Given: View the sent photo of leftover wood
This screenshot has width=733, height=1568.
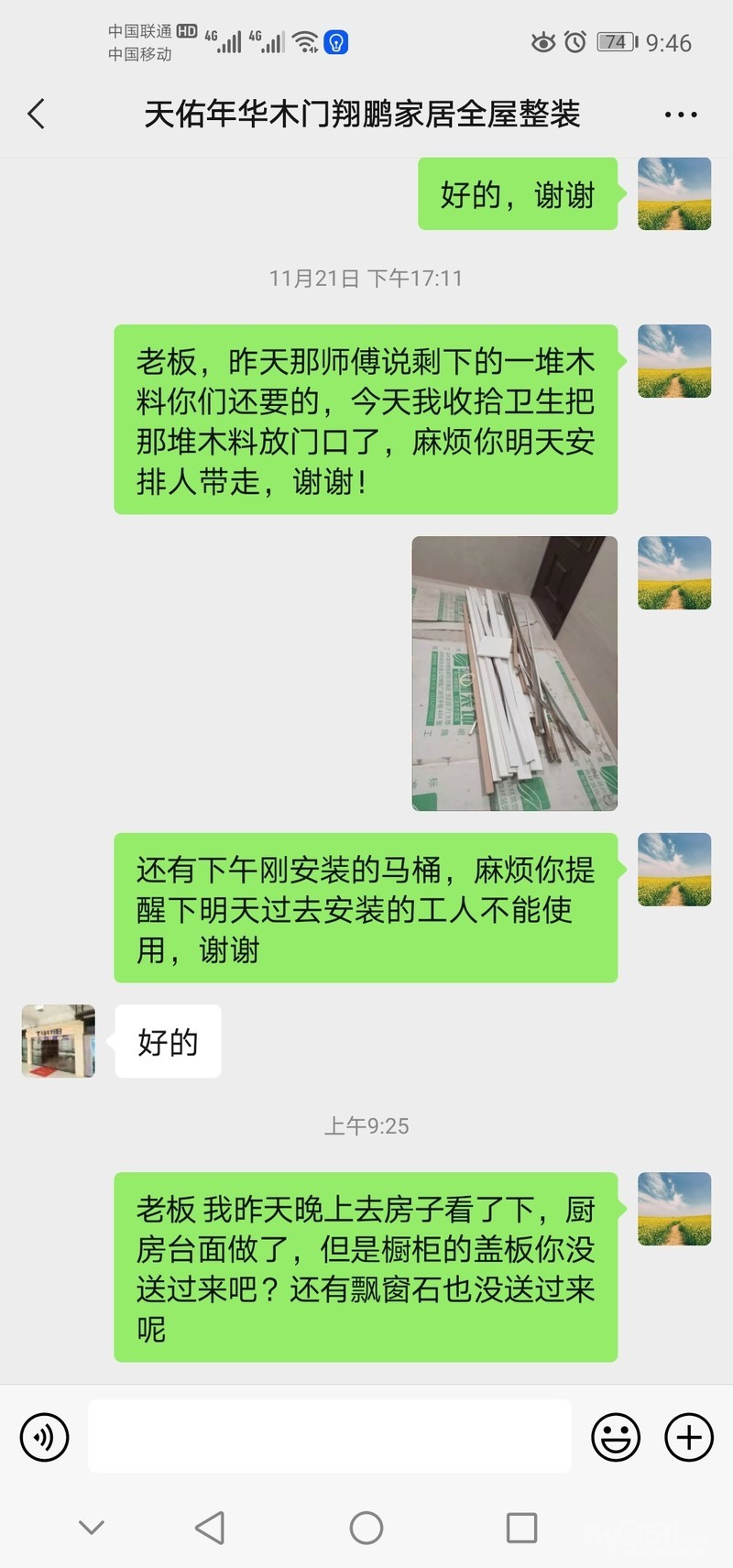Looking at the screenshot, I should (x=514, y=674).
